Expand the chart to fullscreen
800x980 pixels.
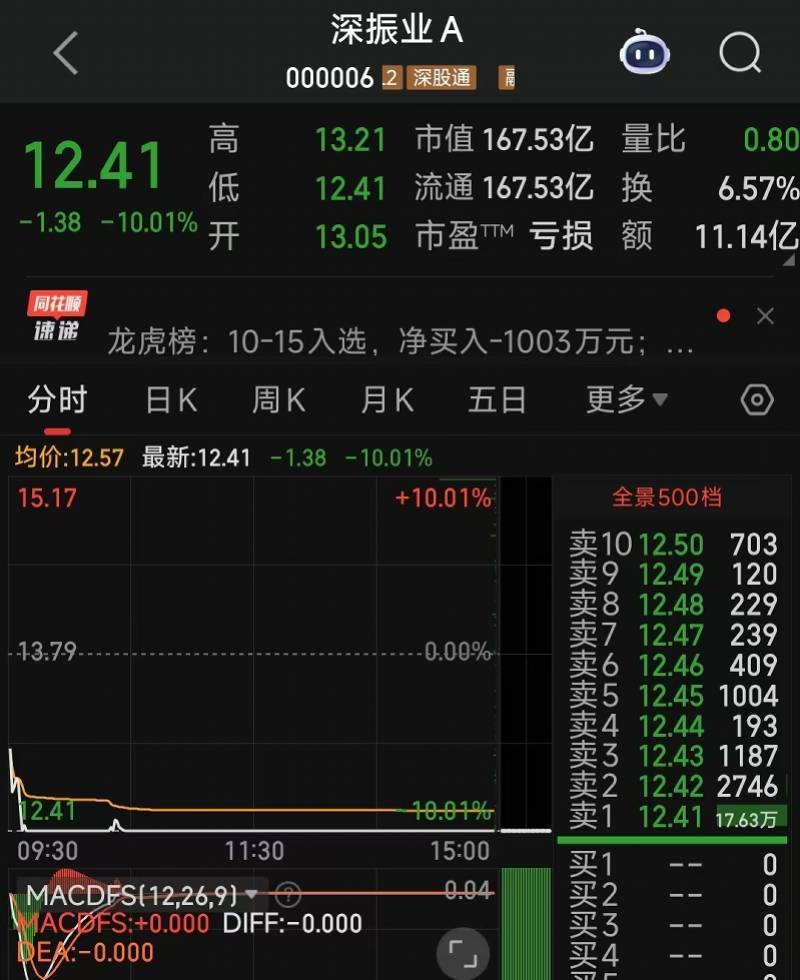pyautogui.click(x=463, y=952)
